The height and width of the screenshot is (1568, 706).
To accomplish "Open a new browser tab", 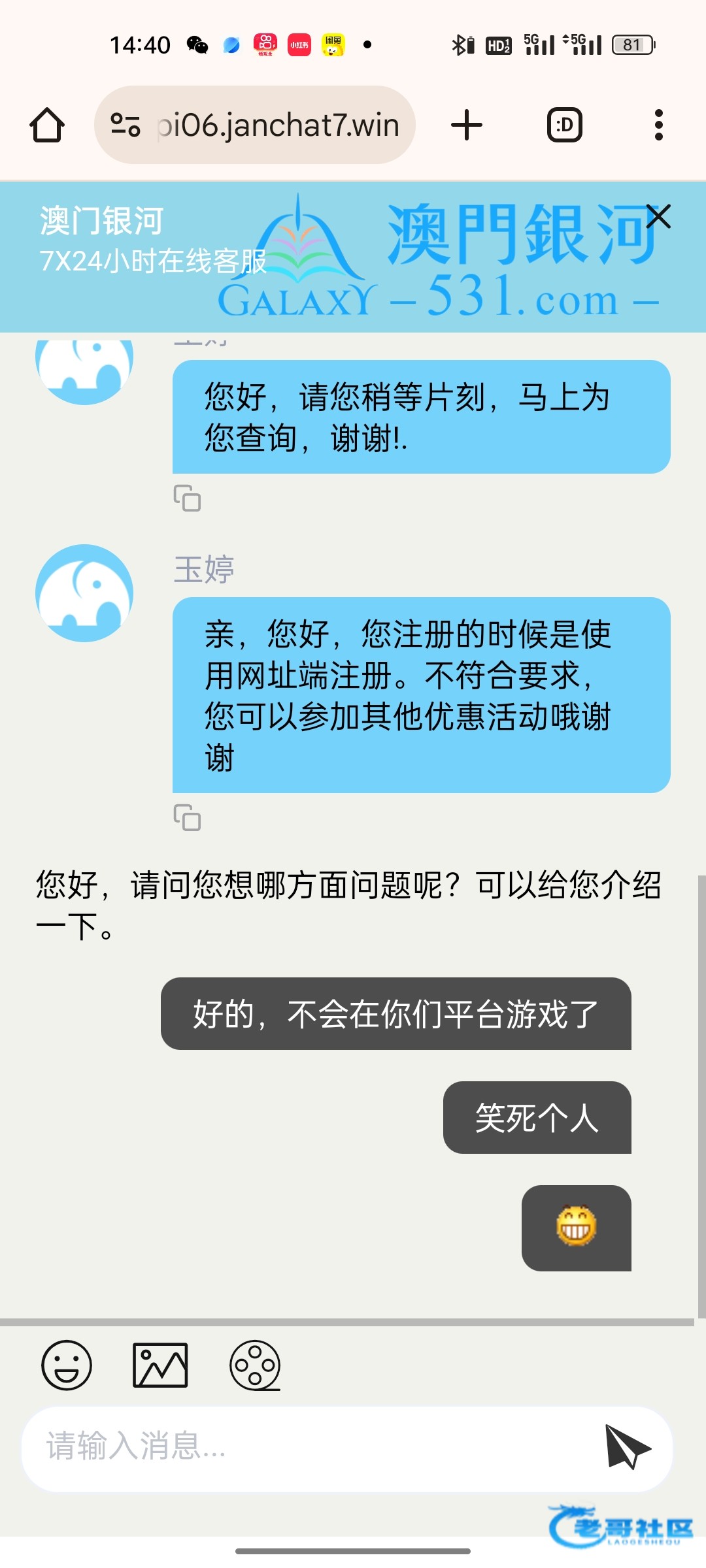I will [x=467, y=125].
